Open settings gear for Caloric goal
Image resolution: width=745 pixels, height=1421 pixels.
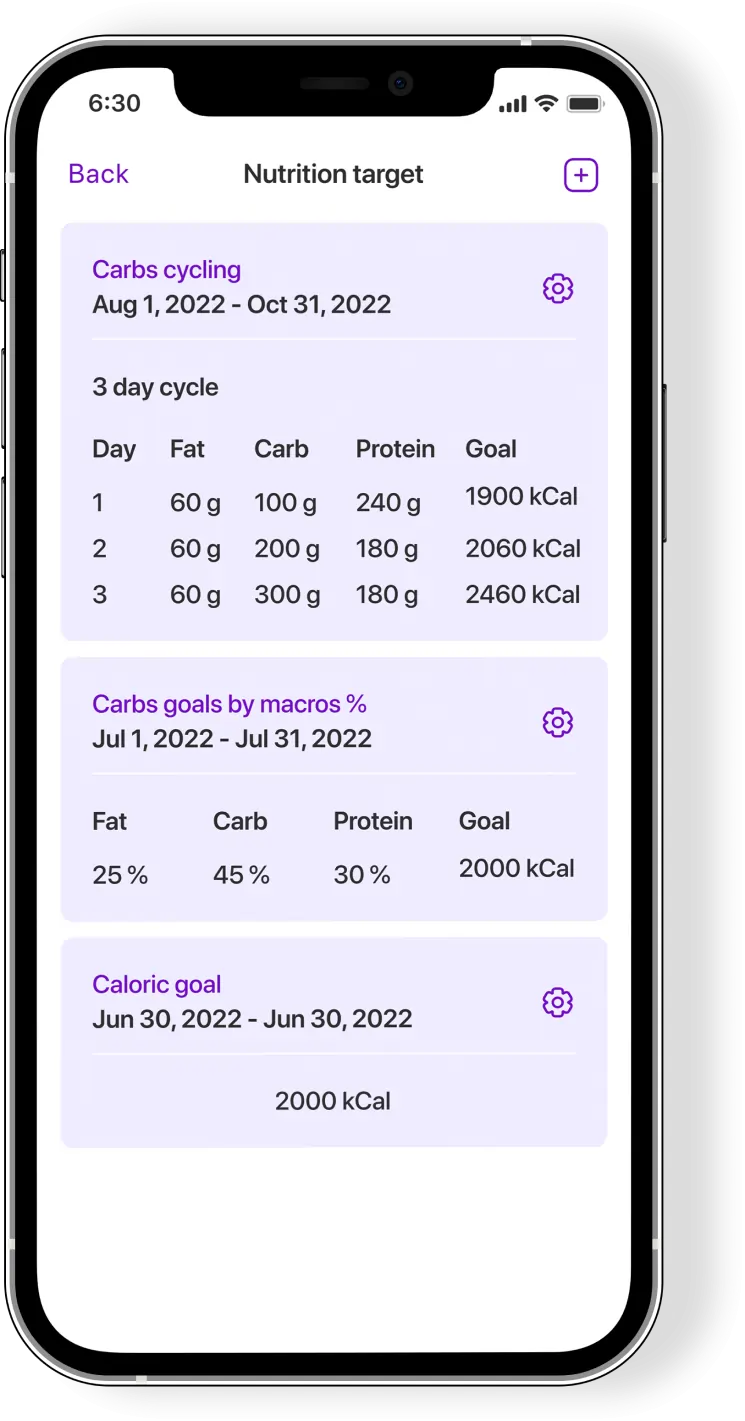tap(557, 1002)
